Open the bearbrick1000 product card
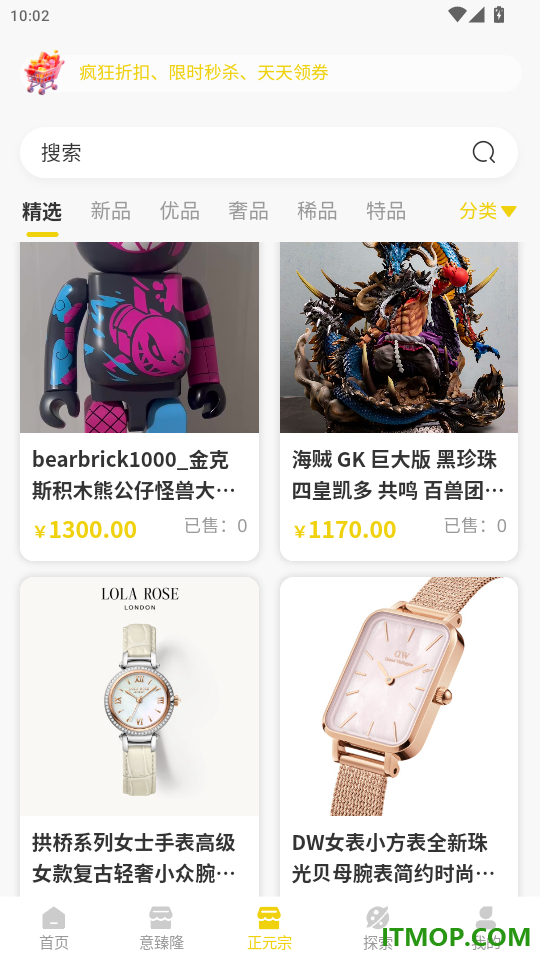The image size is (540, 960). coord(140,401)
